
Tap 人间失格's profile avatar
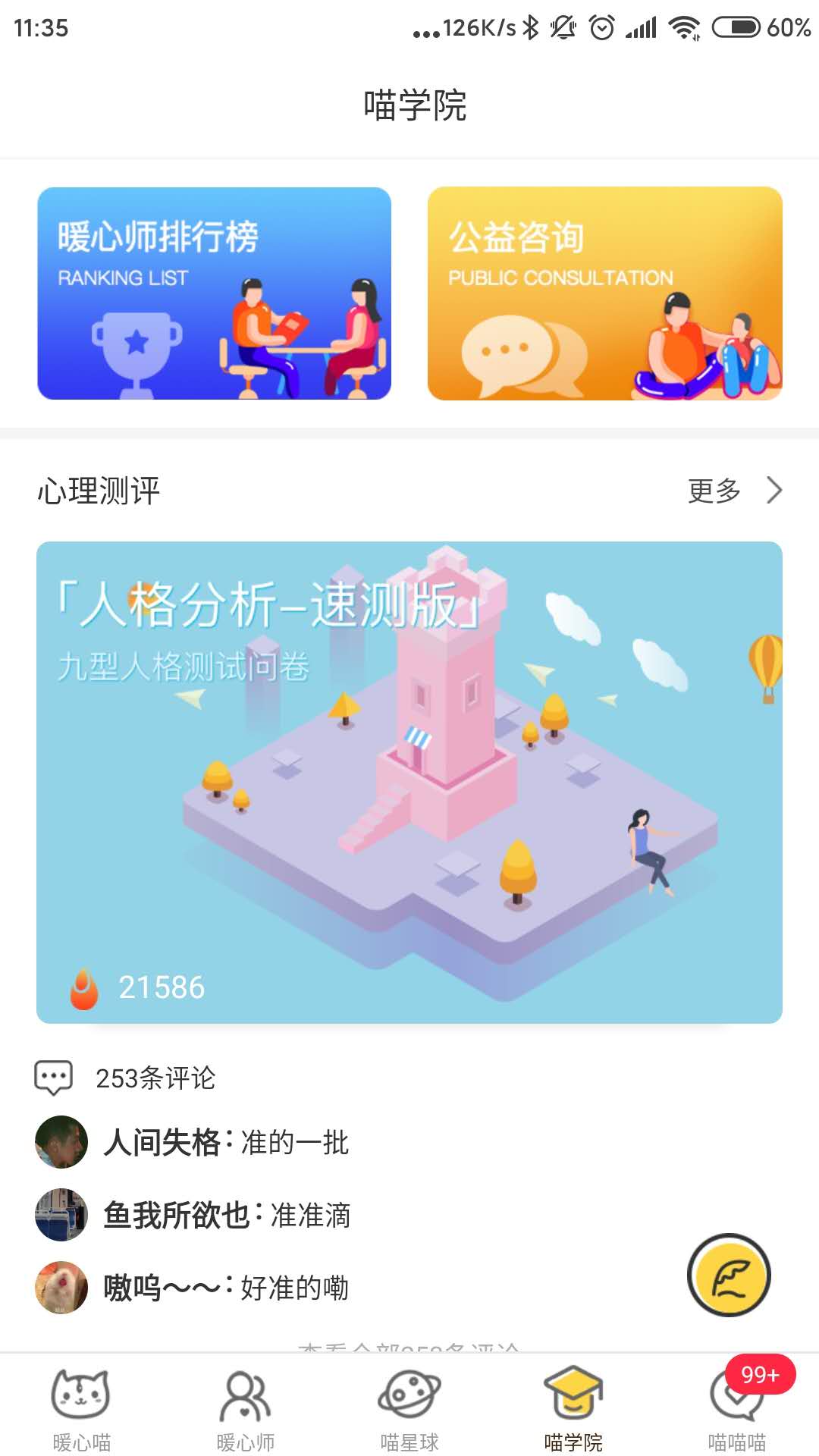pyautogui.click(x=61, y=1144)
